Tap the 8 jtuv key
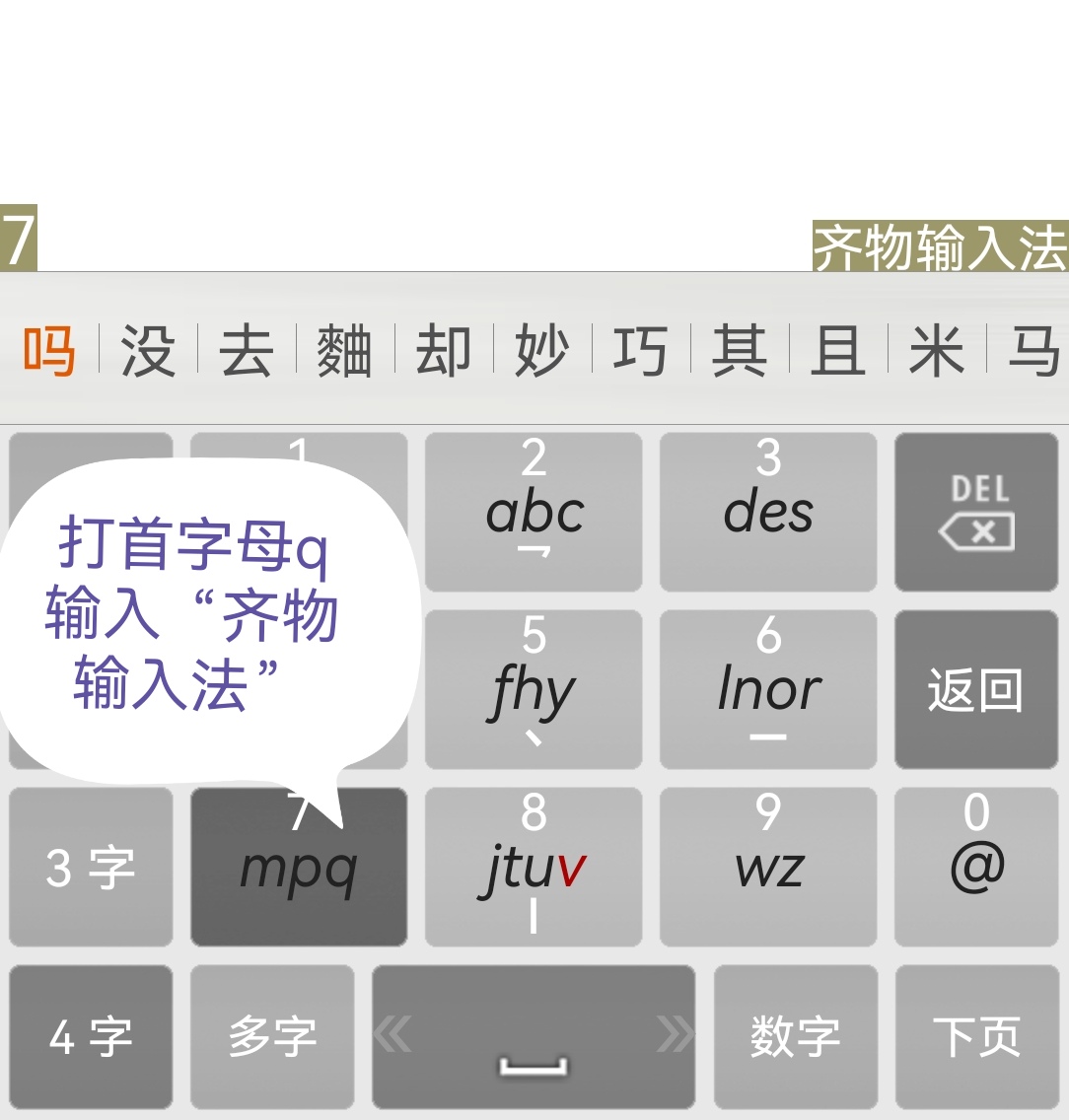This screenshot has height=1120, width=1069. click(534, 866)
